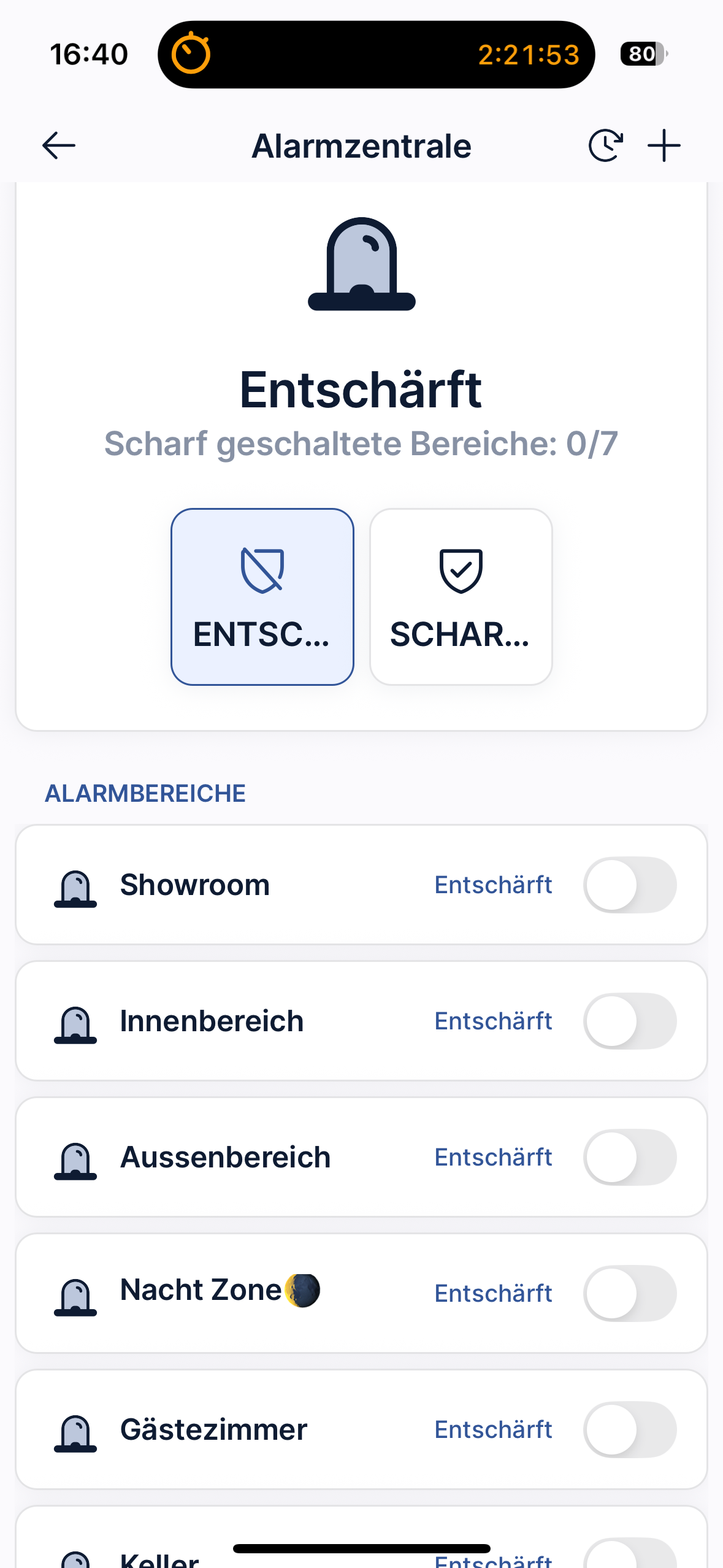Screen dimensions: 723x1568
Task: Open the alarm schedule clock icon
Action: click(x=605, y=146)
